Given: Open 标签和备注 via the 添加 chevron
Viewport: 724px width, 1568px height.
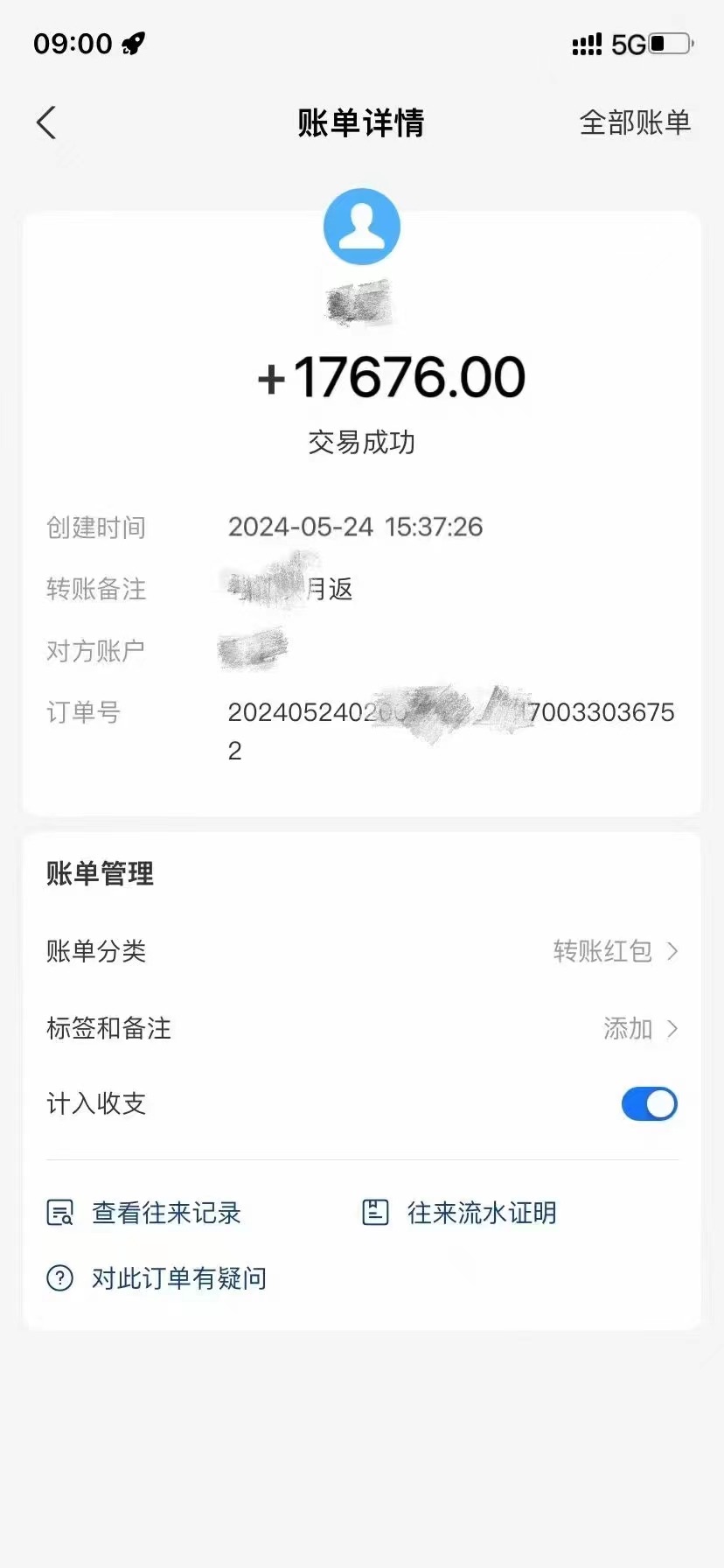Looking at the screenshot, I should click(x=673, y=1029).
